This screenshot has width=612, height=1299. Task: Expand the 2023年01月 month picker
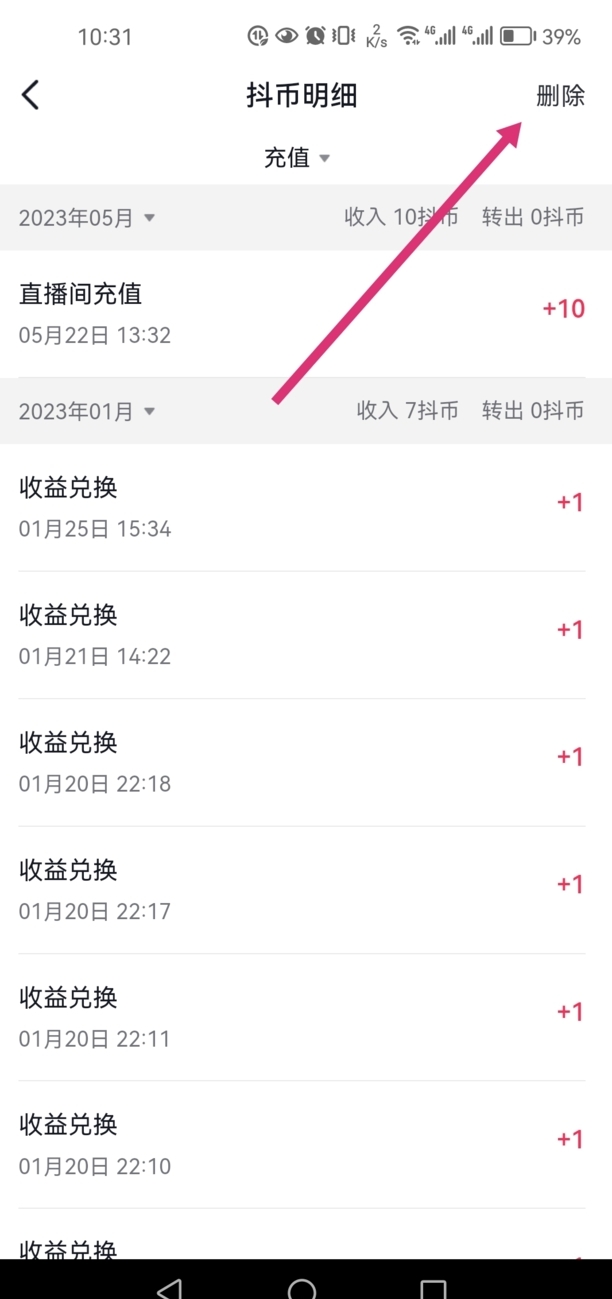(x=87, y=411)
